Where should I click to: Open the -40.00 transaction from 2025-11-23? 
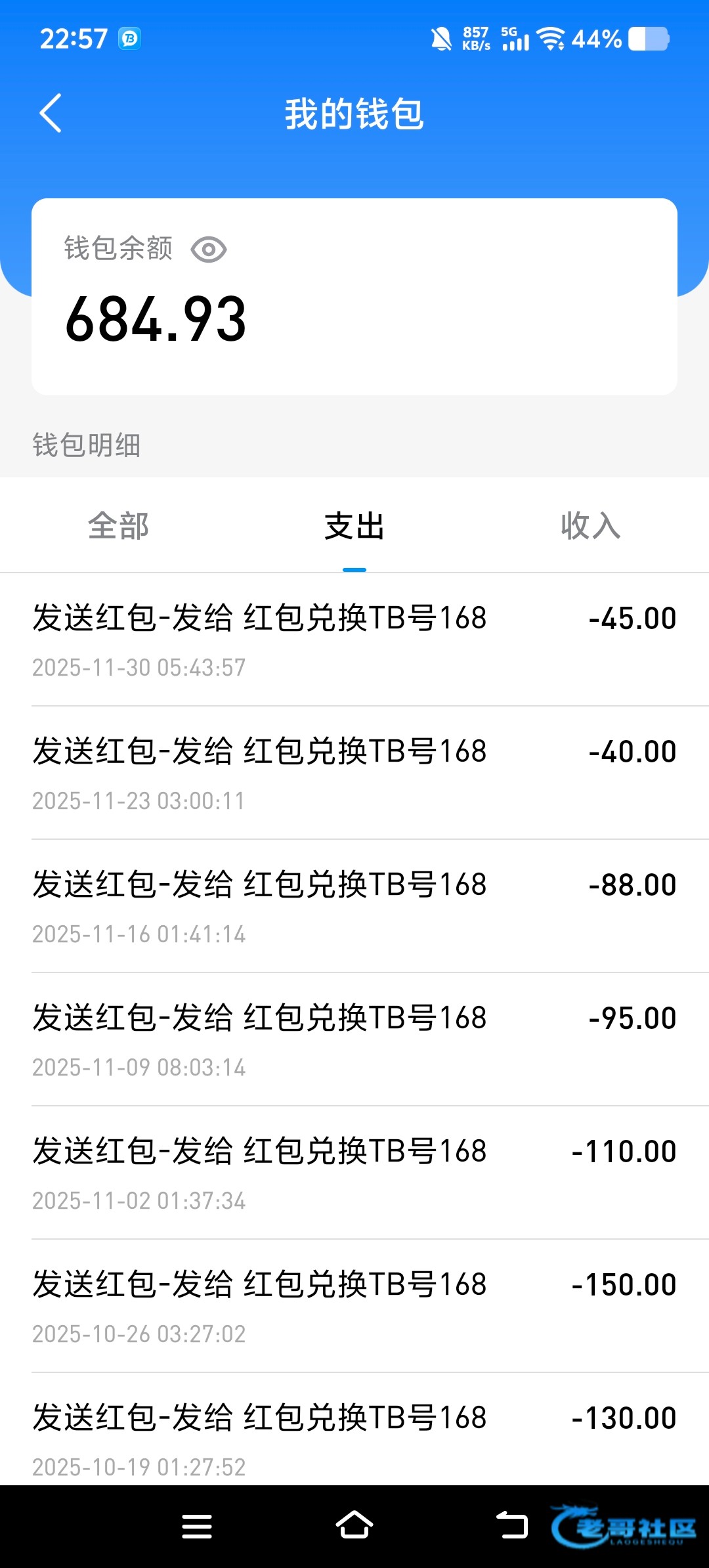pos(354,773)
